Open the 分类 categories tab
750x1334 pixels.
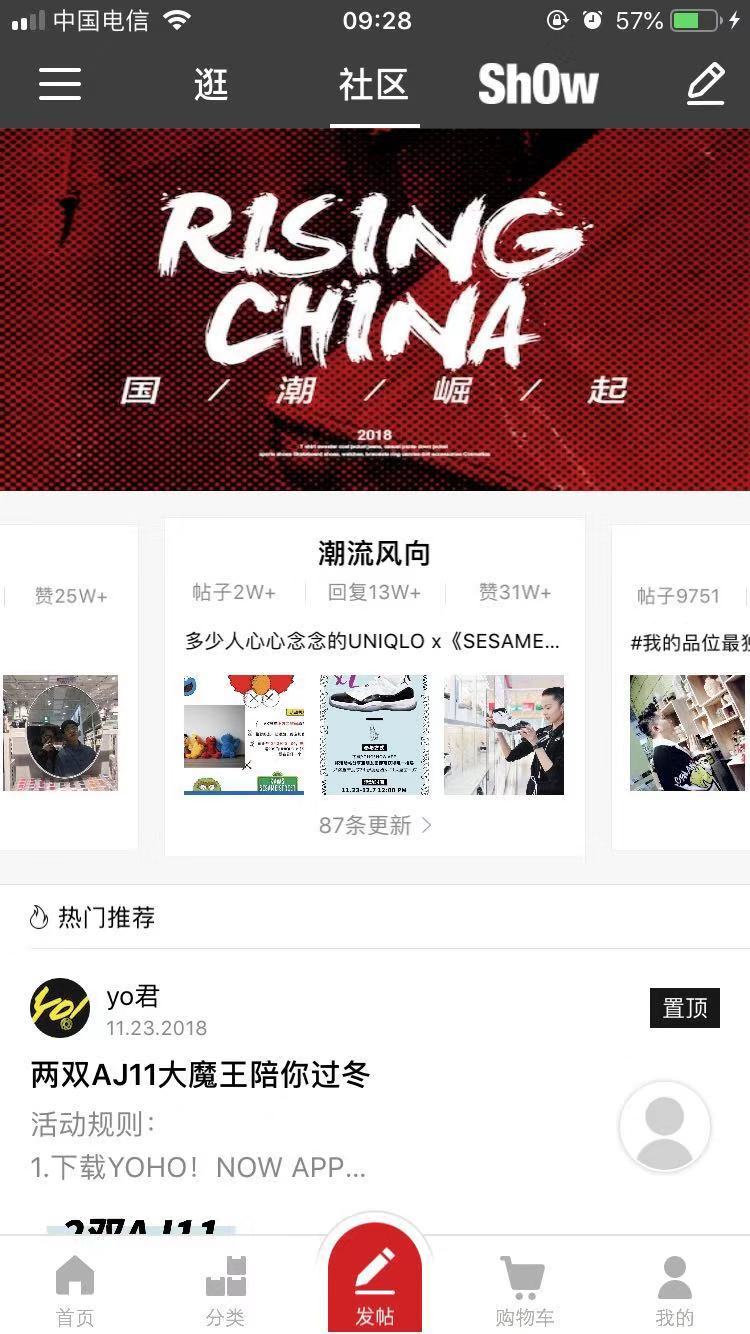[225, 1290]
